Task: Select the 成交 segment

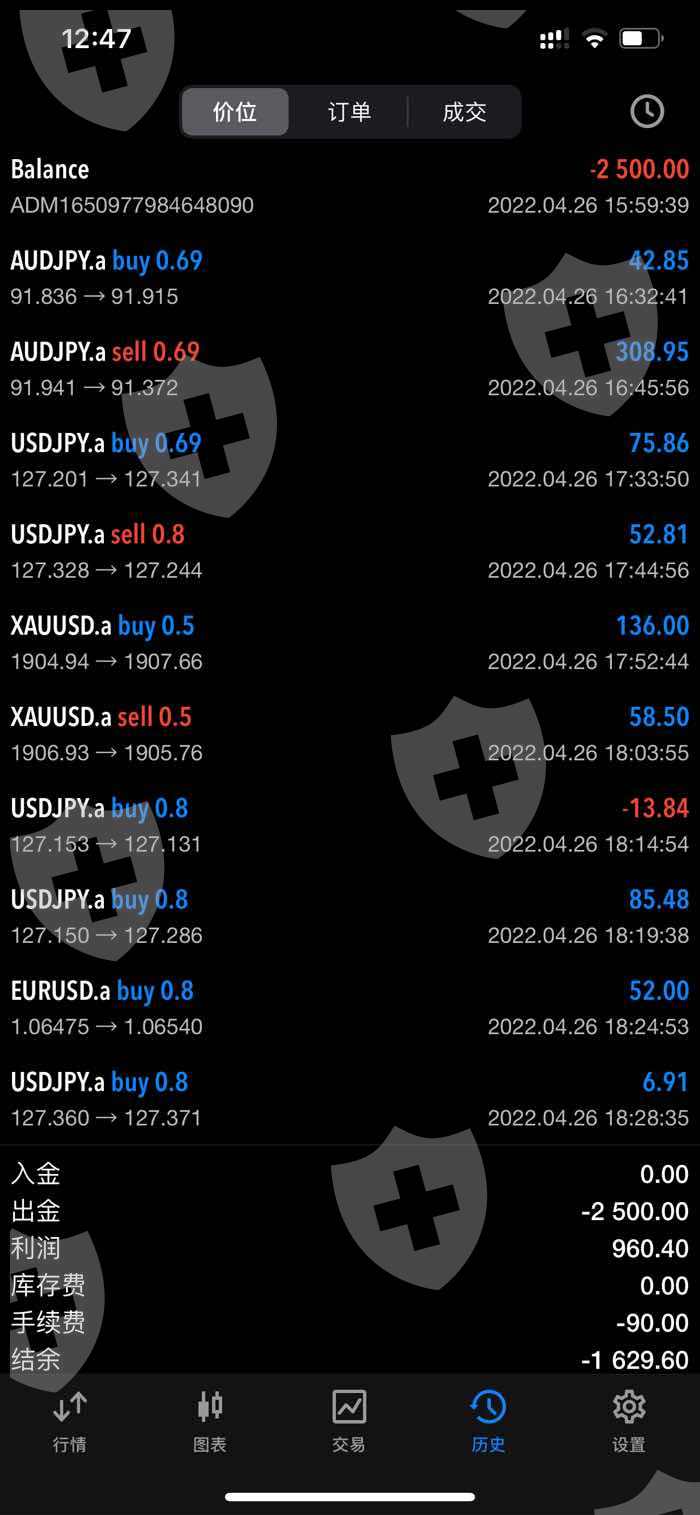Action: [x=464, y=112]
